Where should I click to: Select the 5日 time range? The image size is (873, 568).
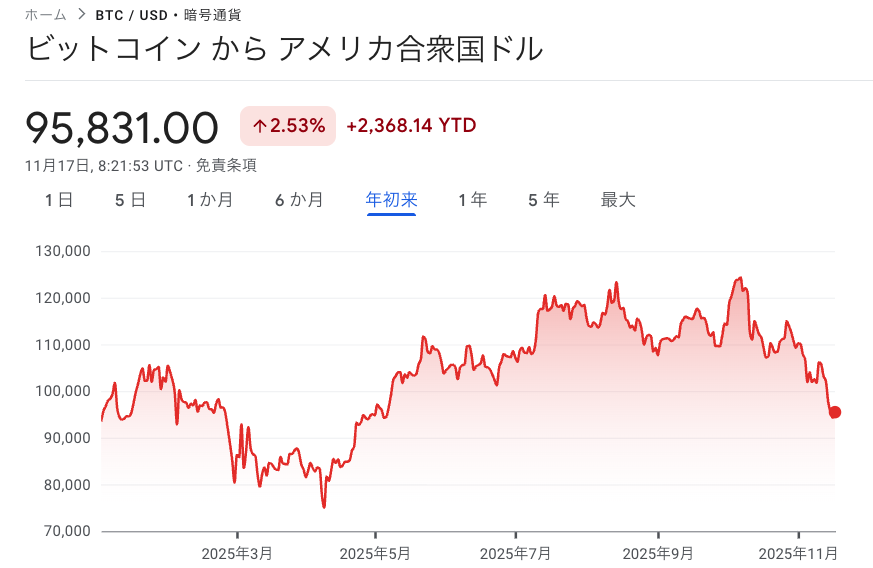(x=130, y=200)
